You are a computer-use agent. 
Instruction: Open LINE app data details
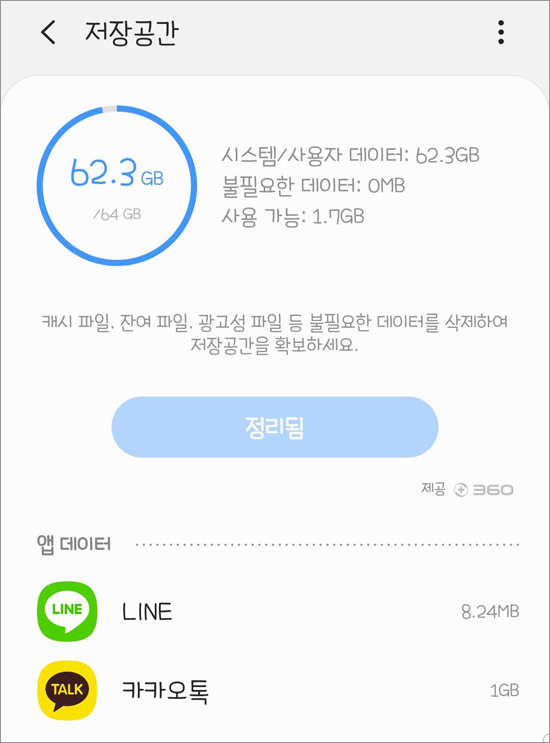point(278,611)
